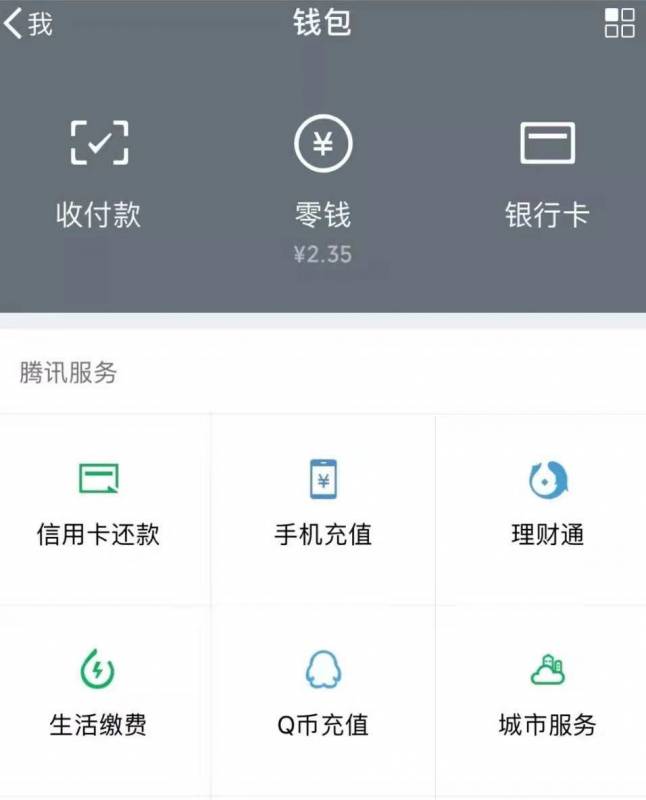The image size is (646, 800).
Task: Go back to the 我 page
Action: (x=28, y=23)
